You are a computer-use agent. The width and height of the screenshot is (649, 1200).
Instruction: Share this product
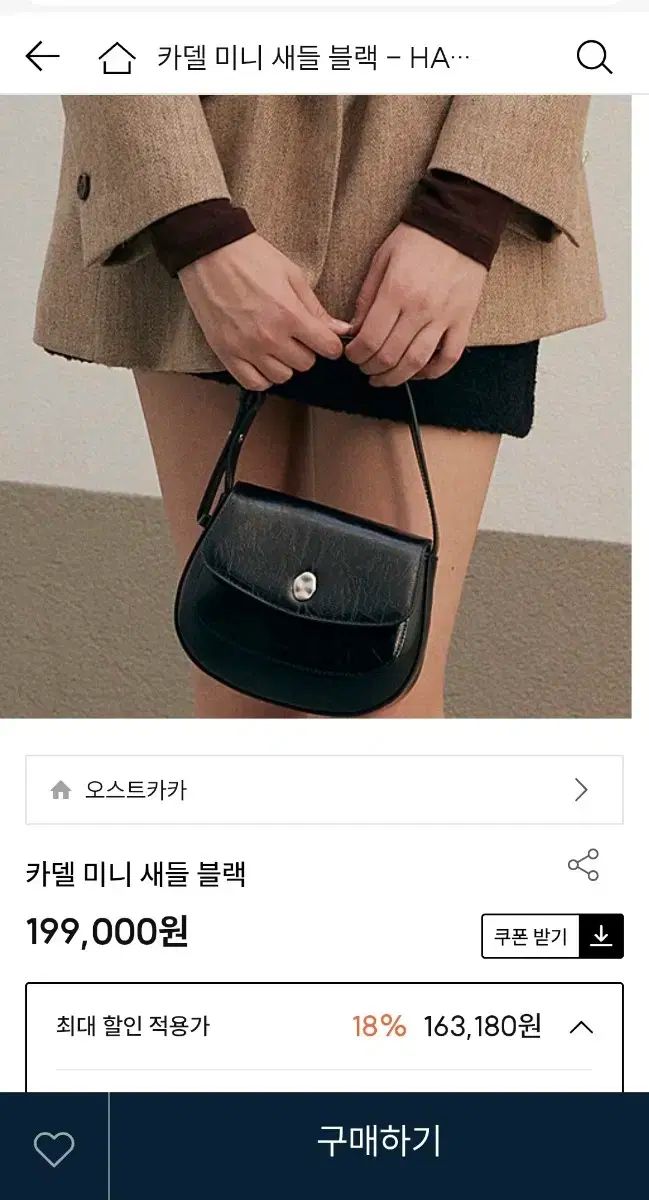(583, 865)
